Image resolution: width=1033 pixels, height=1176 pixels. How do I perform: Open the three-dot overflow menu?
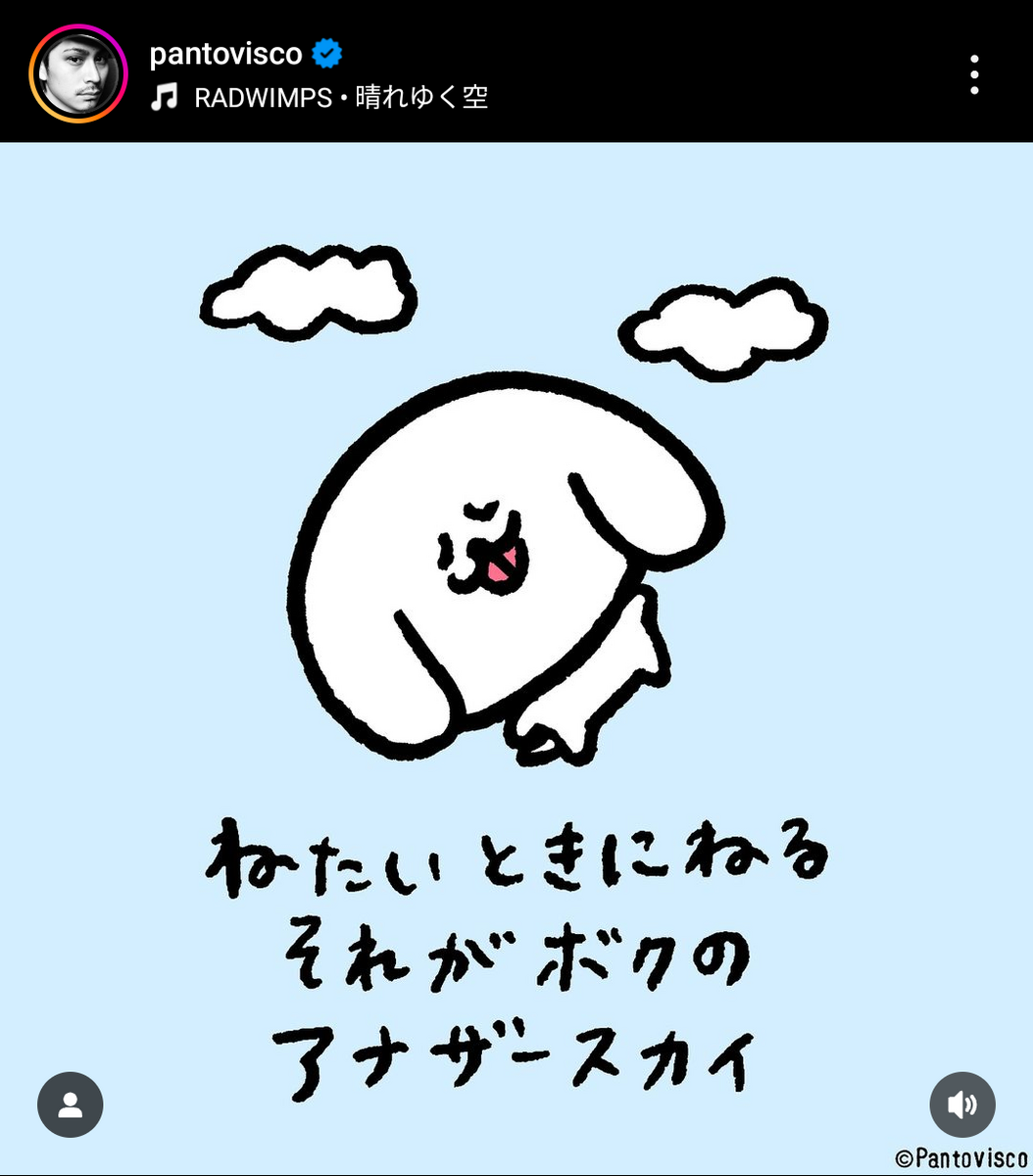973,74
